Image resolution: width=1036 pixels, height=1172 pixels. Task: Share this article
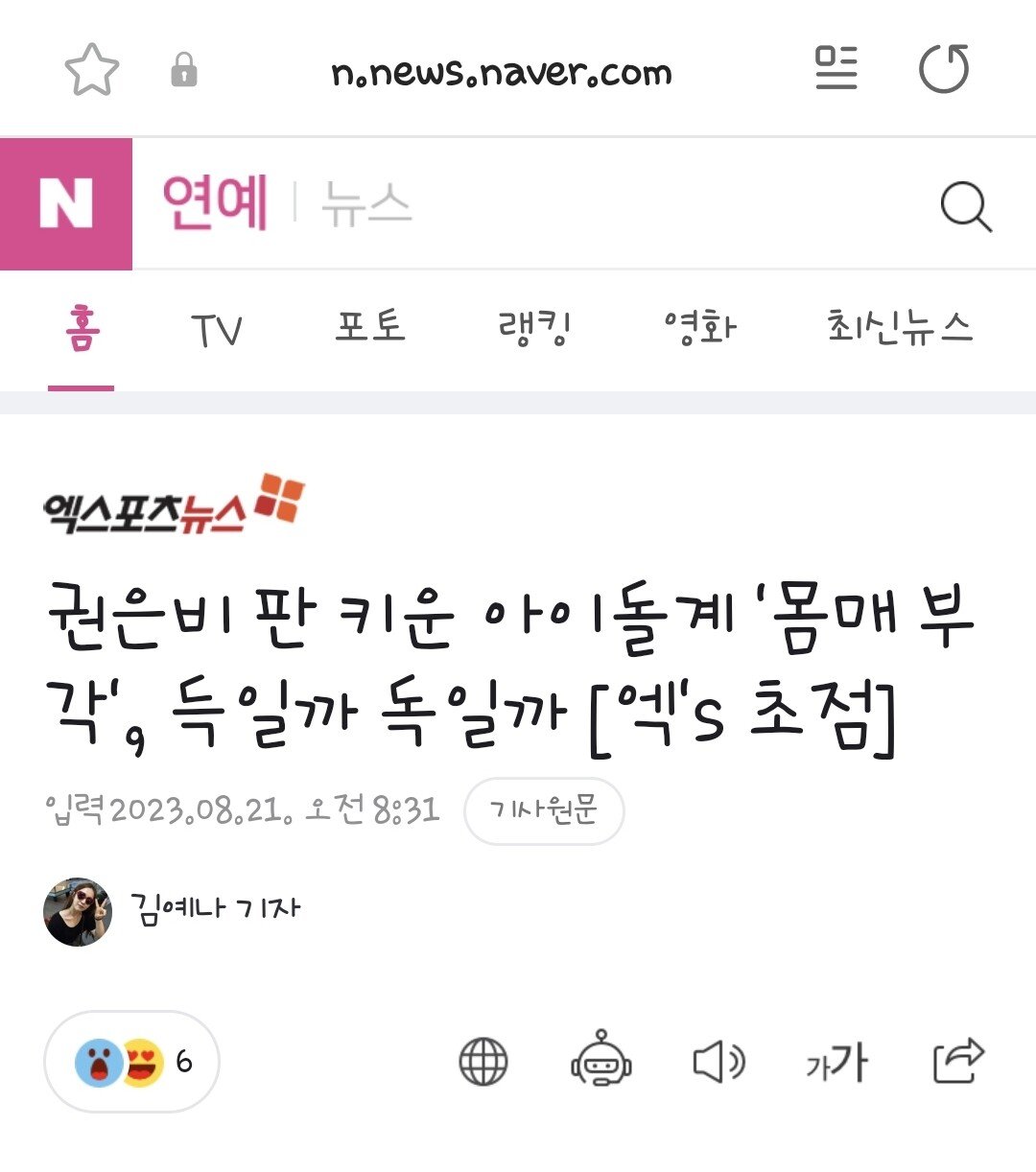pos(958,1061)
